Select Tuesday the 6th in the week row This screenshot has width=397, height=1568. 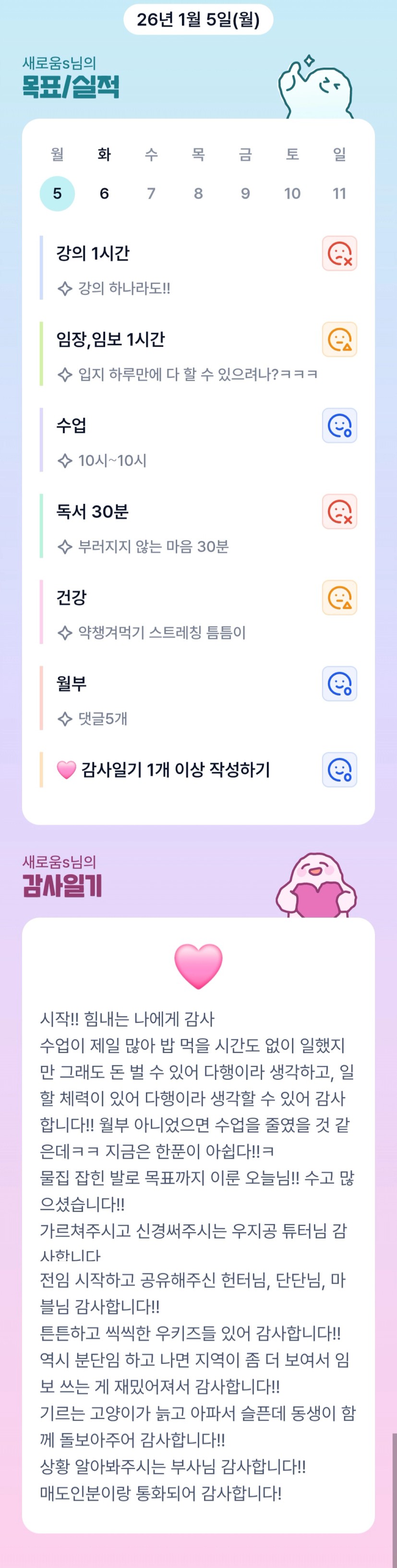point(104,194)
